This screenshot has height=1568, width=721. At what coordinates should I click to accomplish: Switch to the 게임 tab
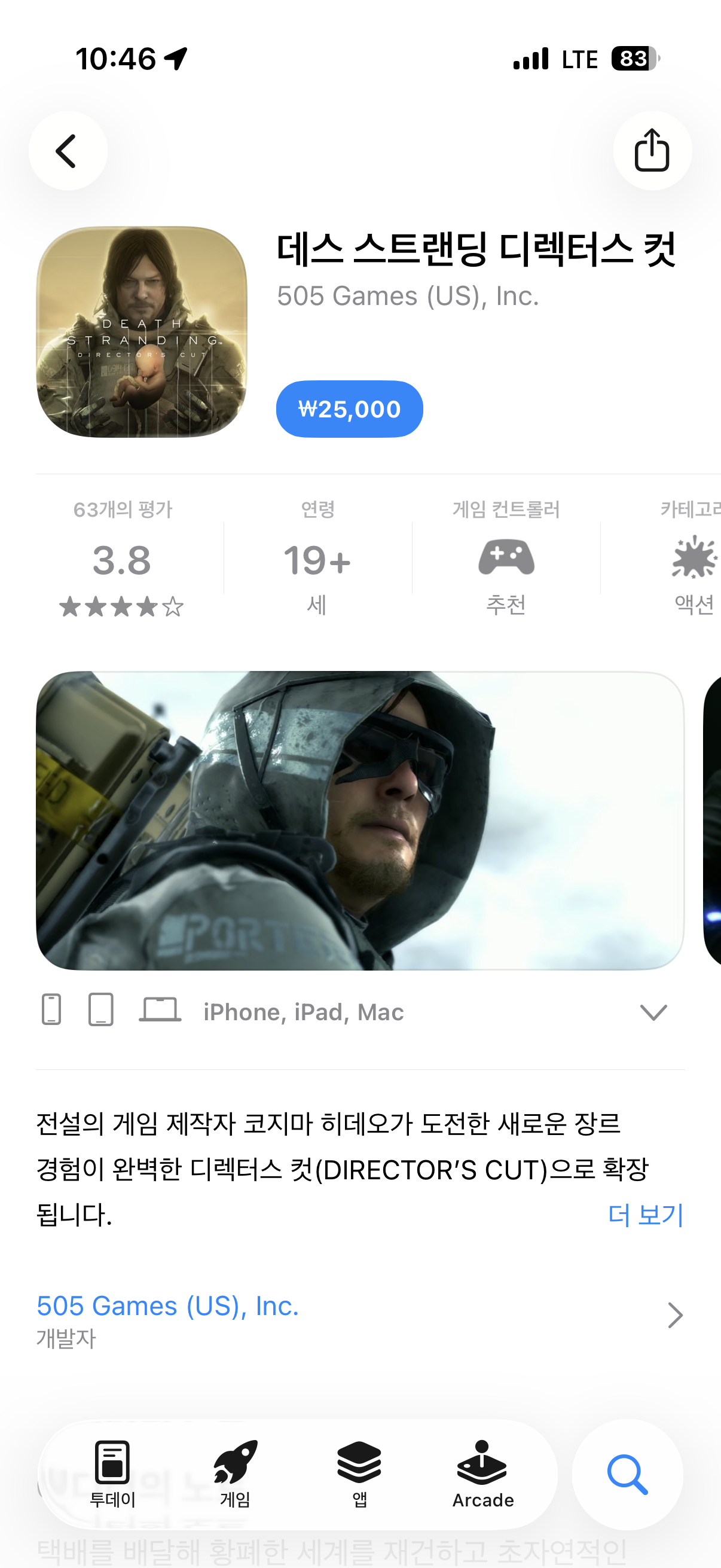pos(236,1473)
